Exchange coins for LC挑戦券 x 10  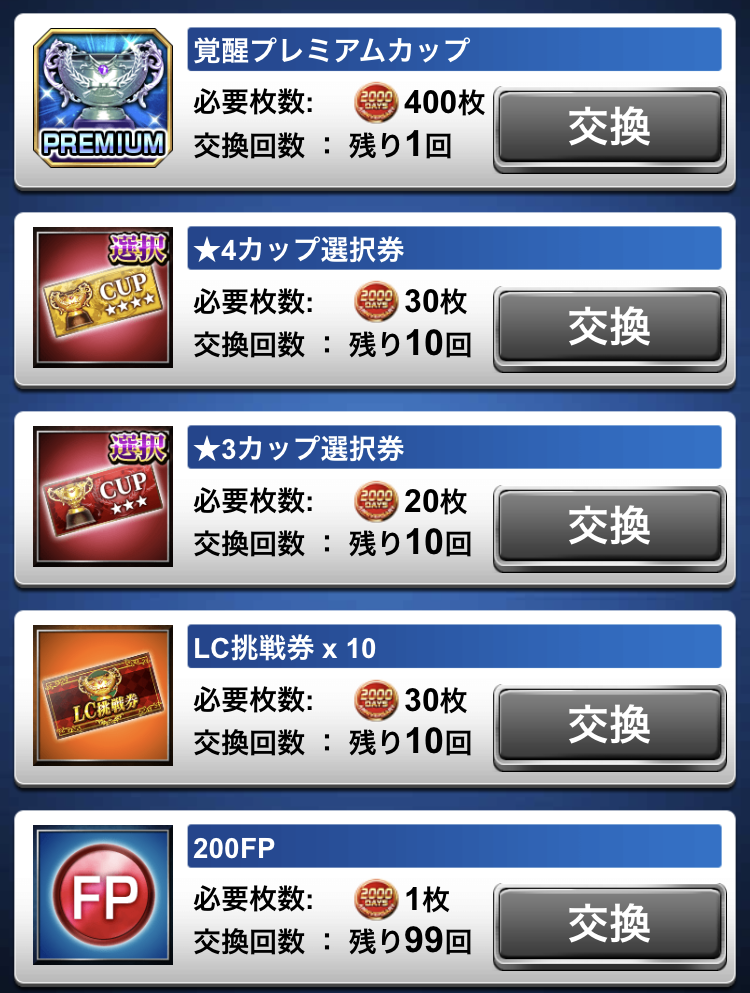(x=610, y=724)
